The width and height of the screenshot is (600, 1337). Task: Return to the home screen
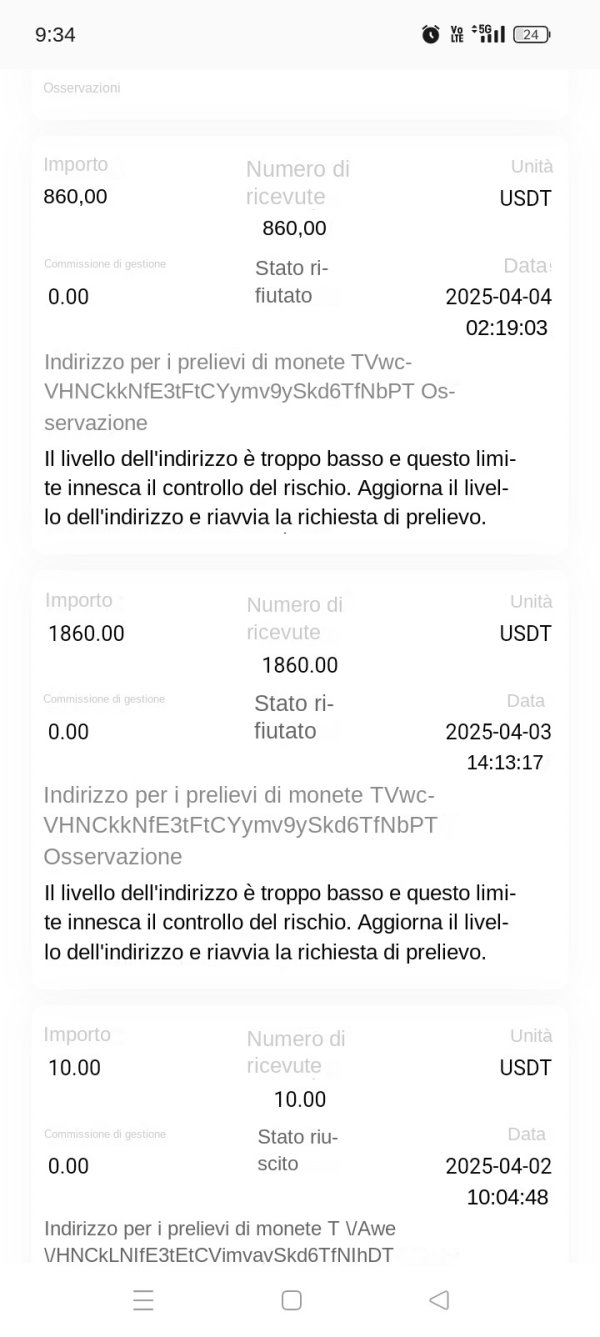[291, 1299]
